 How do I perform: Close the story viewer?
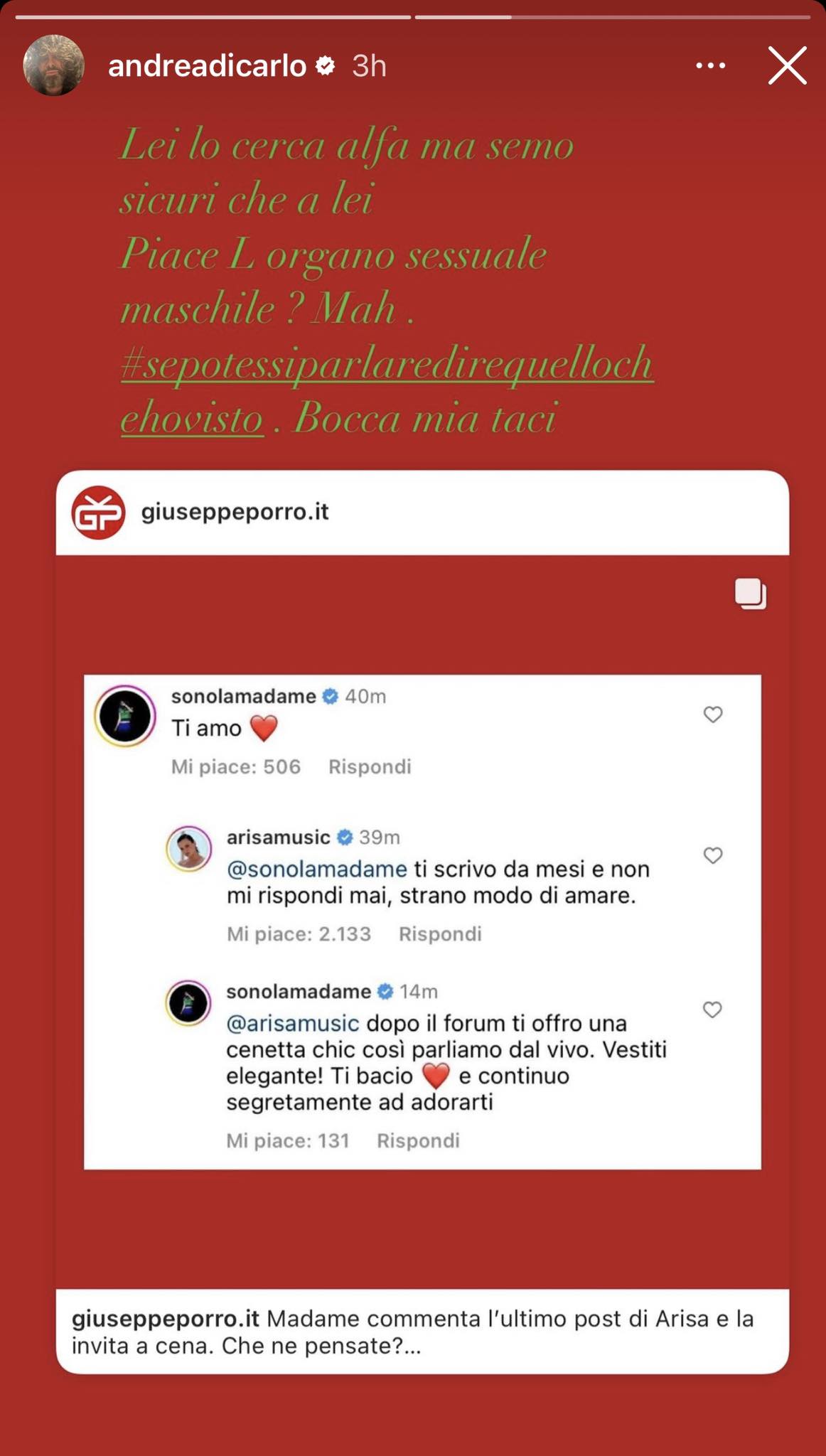pyautogui.click(x=787, y=65)
